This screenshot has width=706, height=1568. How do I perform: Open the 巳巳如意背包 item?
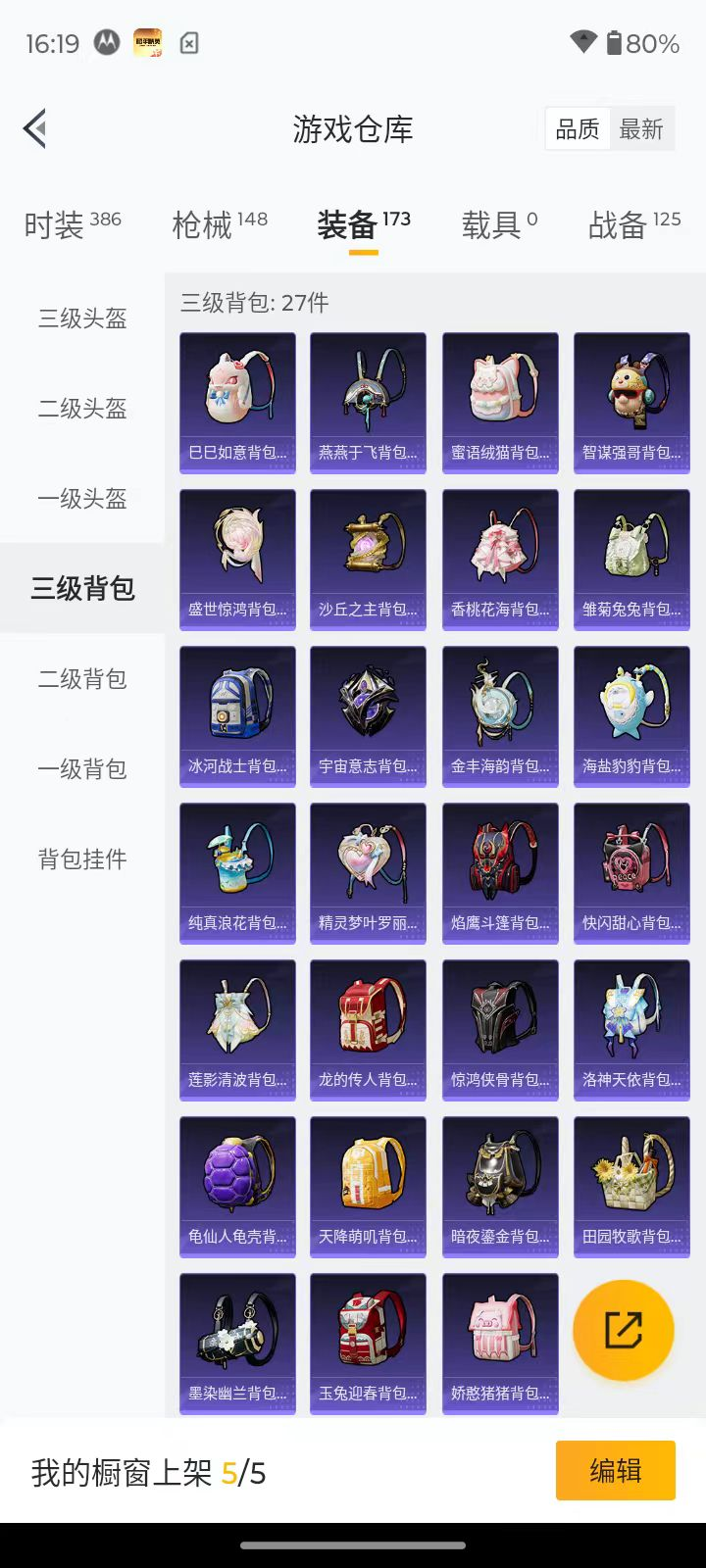click(x=237, y=402)
